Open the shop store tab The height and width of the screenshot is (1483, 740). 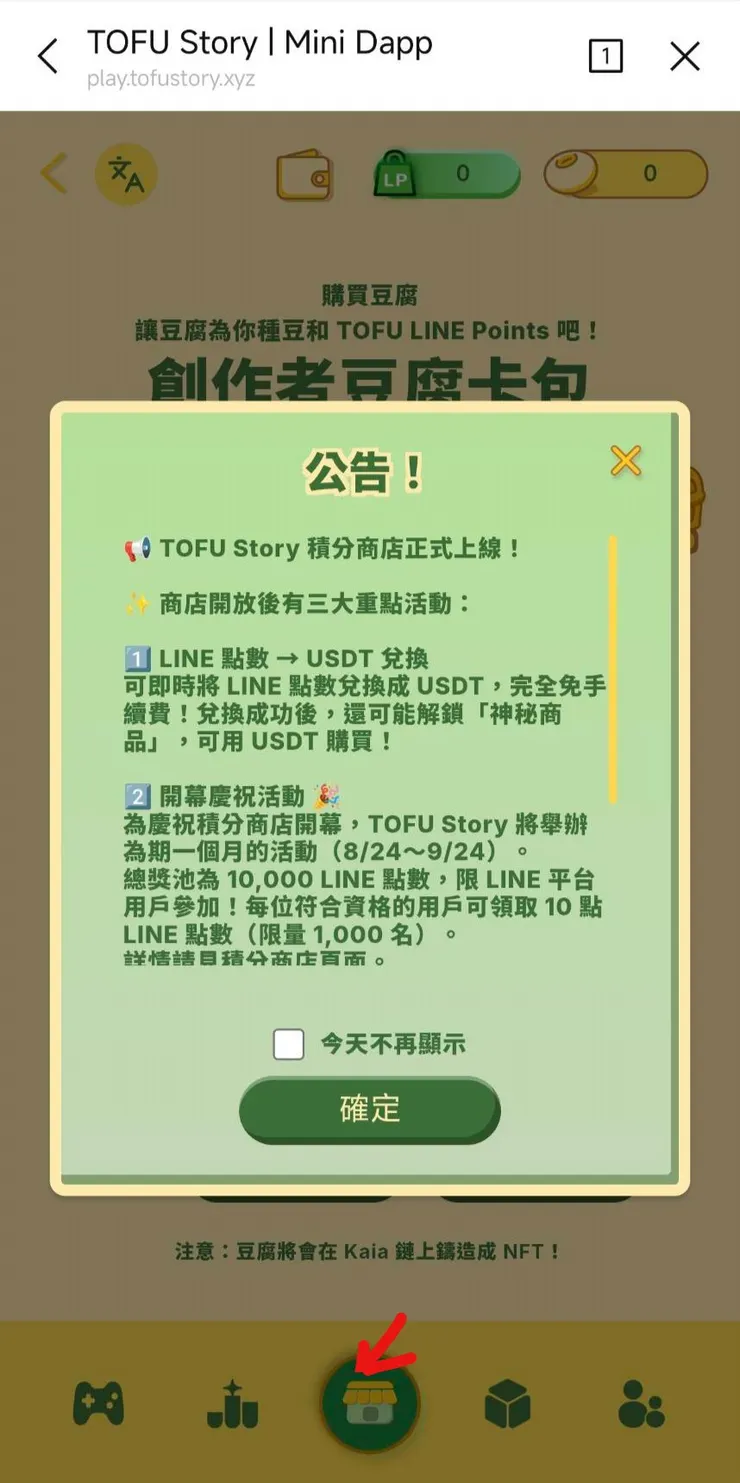(370, 1404)
